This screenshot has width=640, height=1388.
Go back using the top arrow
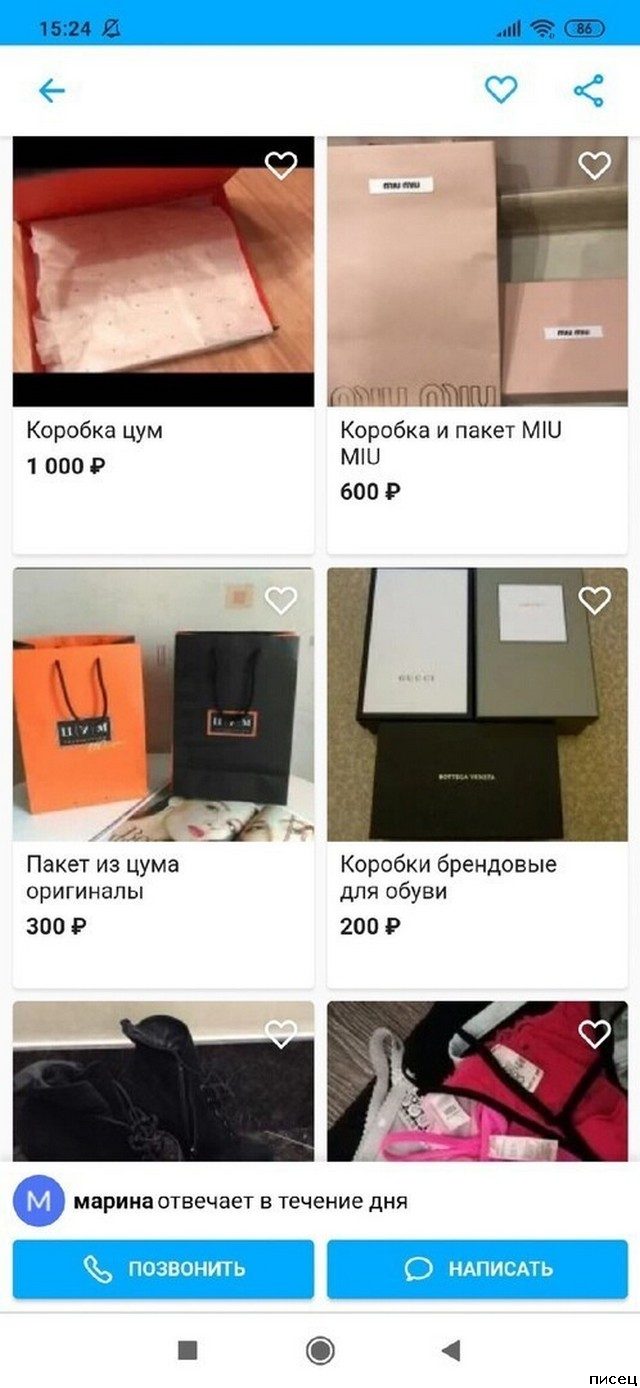coord(51,91)
